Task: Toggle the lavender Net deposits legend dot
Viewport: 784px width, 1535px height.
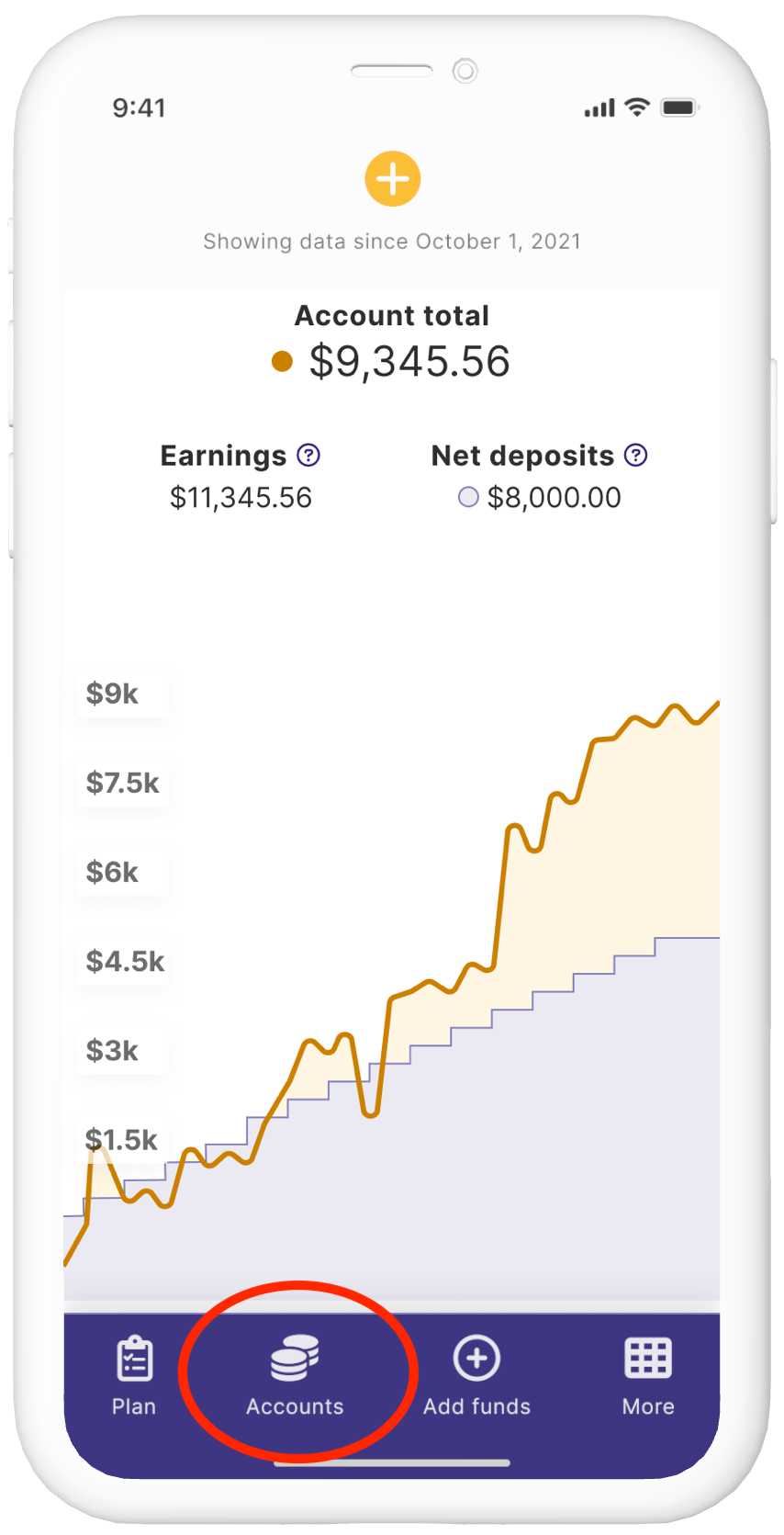Action: click(468, 497)
